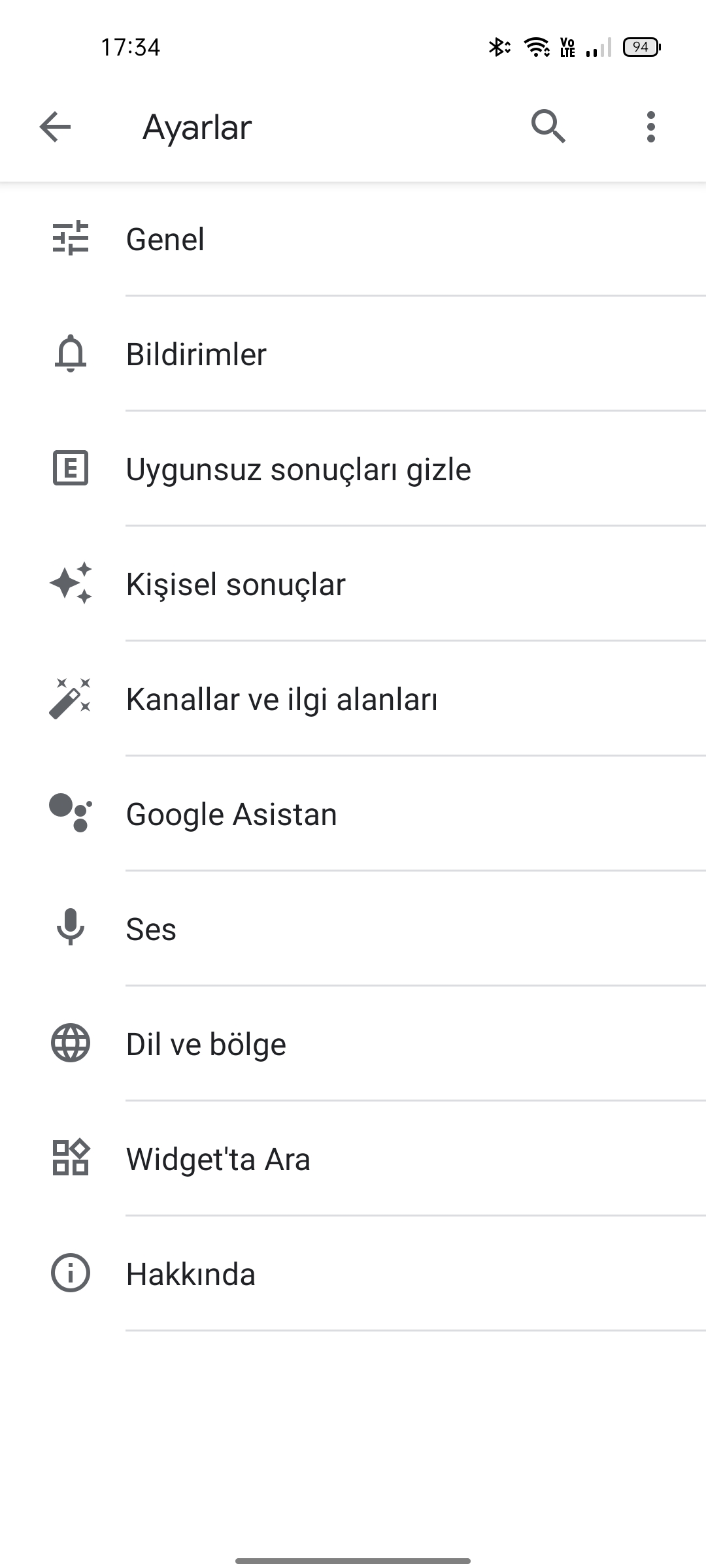Open Widget'ta Ara settings

coord(353,1159)
